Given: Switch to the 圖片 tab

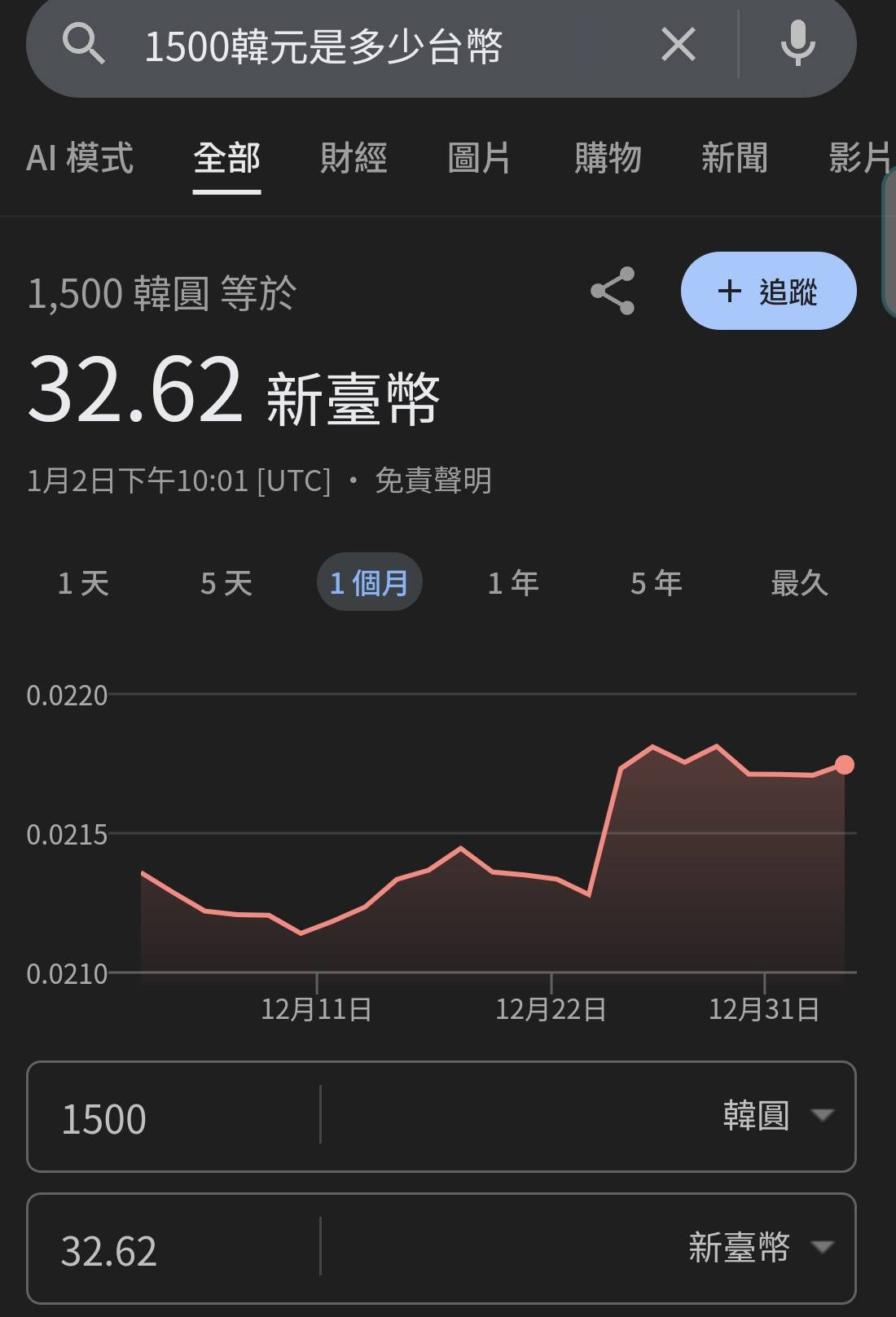Looking at the screenshot, I should (479, 158).
